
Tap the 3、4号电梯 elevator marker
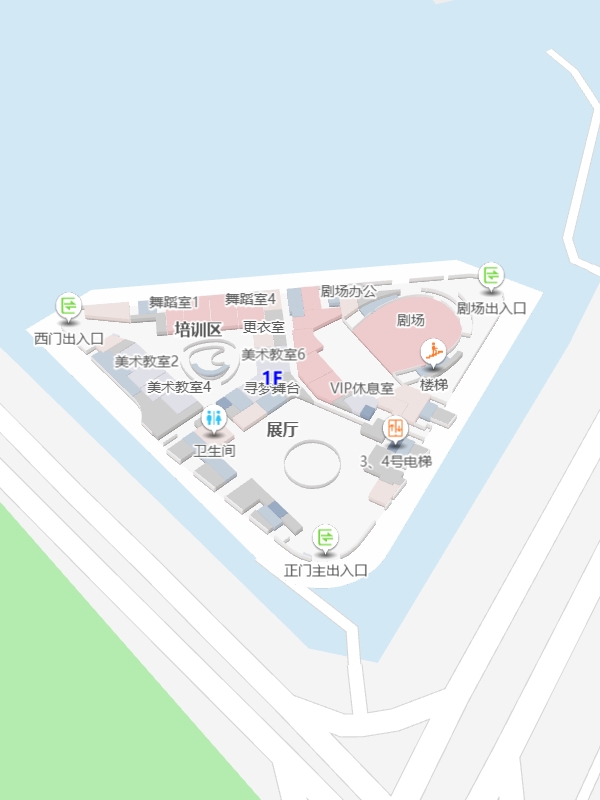(396, 431)
